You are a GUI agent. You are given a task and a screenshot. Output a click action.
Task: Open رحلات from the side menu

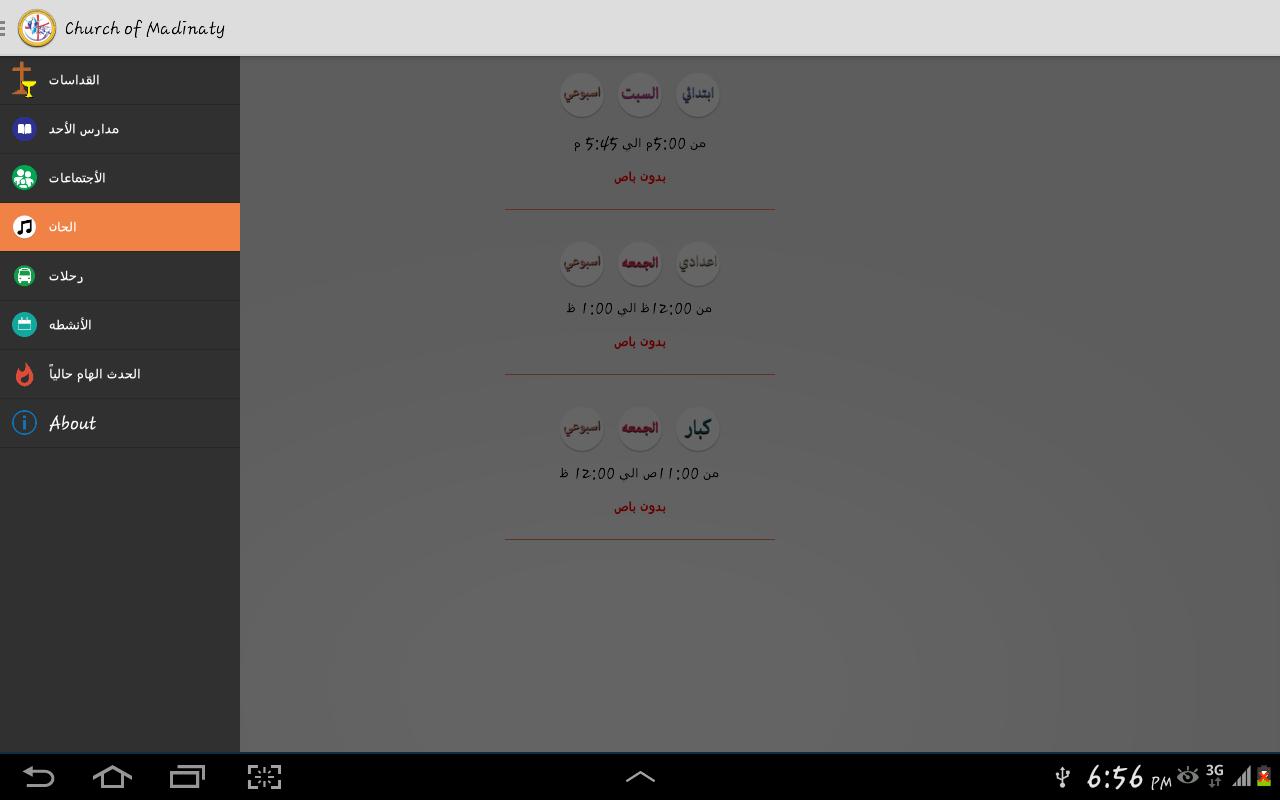coord(120,276)
